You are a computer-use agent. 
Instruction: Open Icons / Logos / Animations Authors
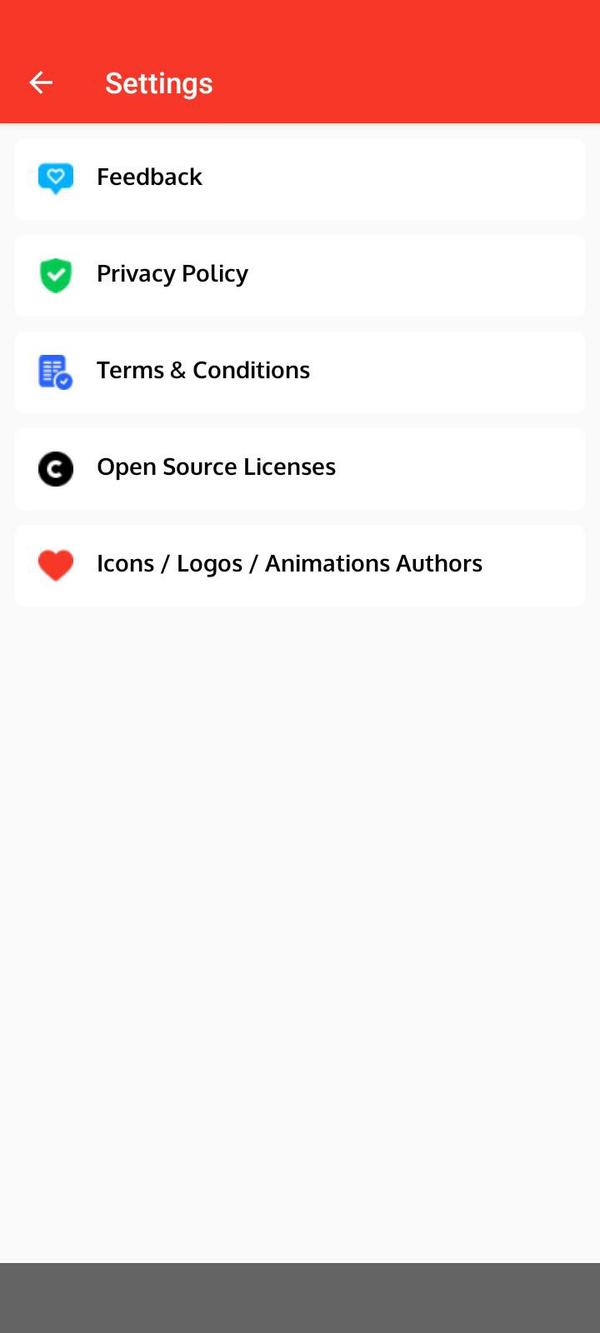tap(299, 565)
